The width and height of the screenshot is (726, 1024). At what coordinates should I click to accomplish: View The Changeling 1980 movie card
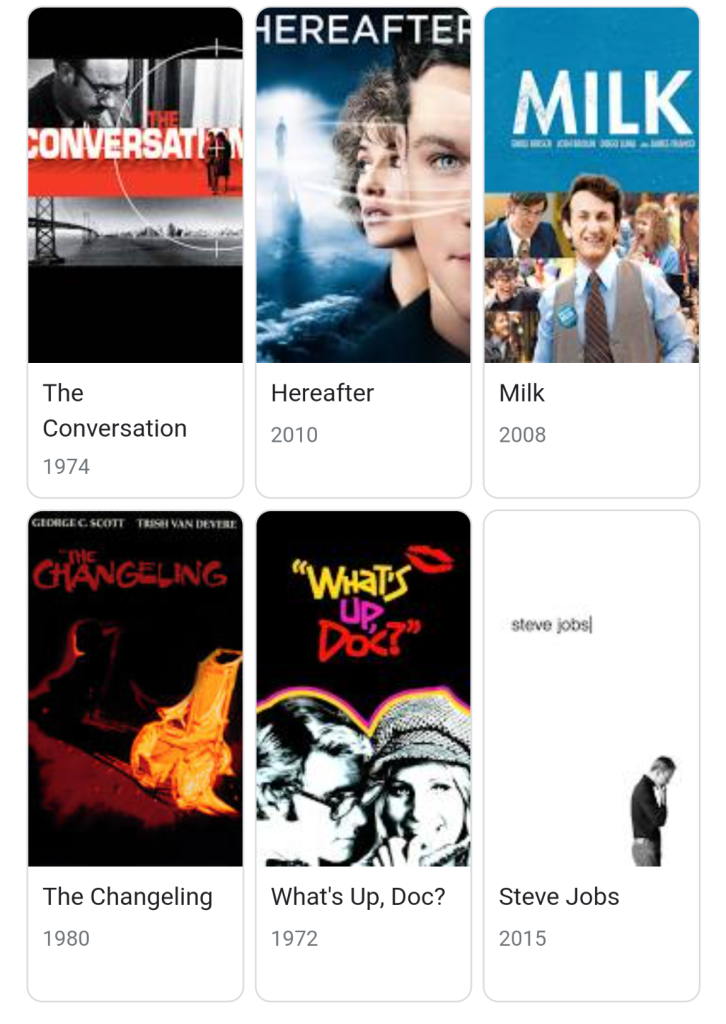[x=135, y=755]
